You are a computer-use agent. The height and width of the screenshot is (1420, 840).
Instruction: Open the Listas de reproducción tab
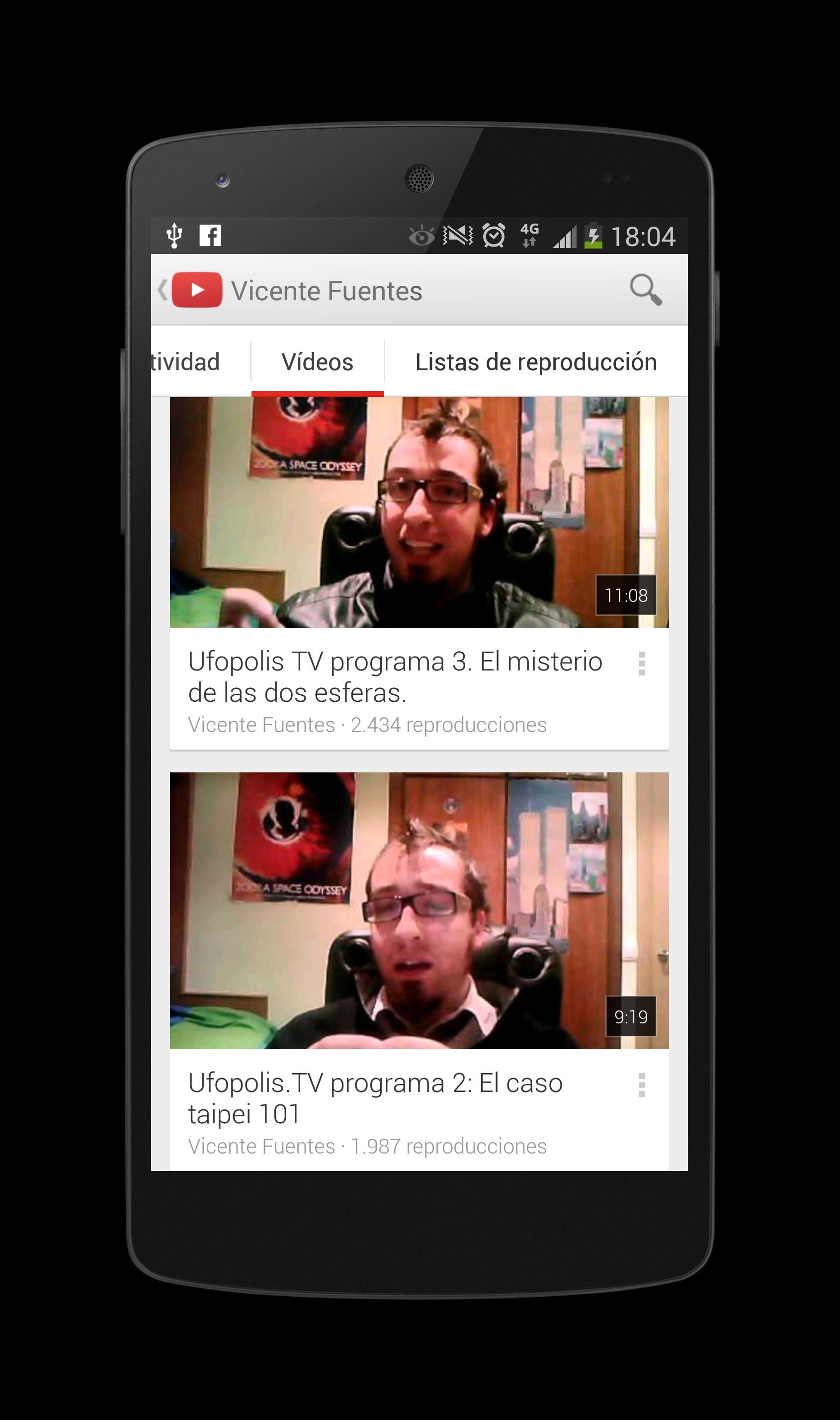pyautogui.click(x=535, y=362)
